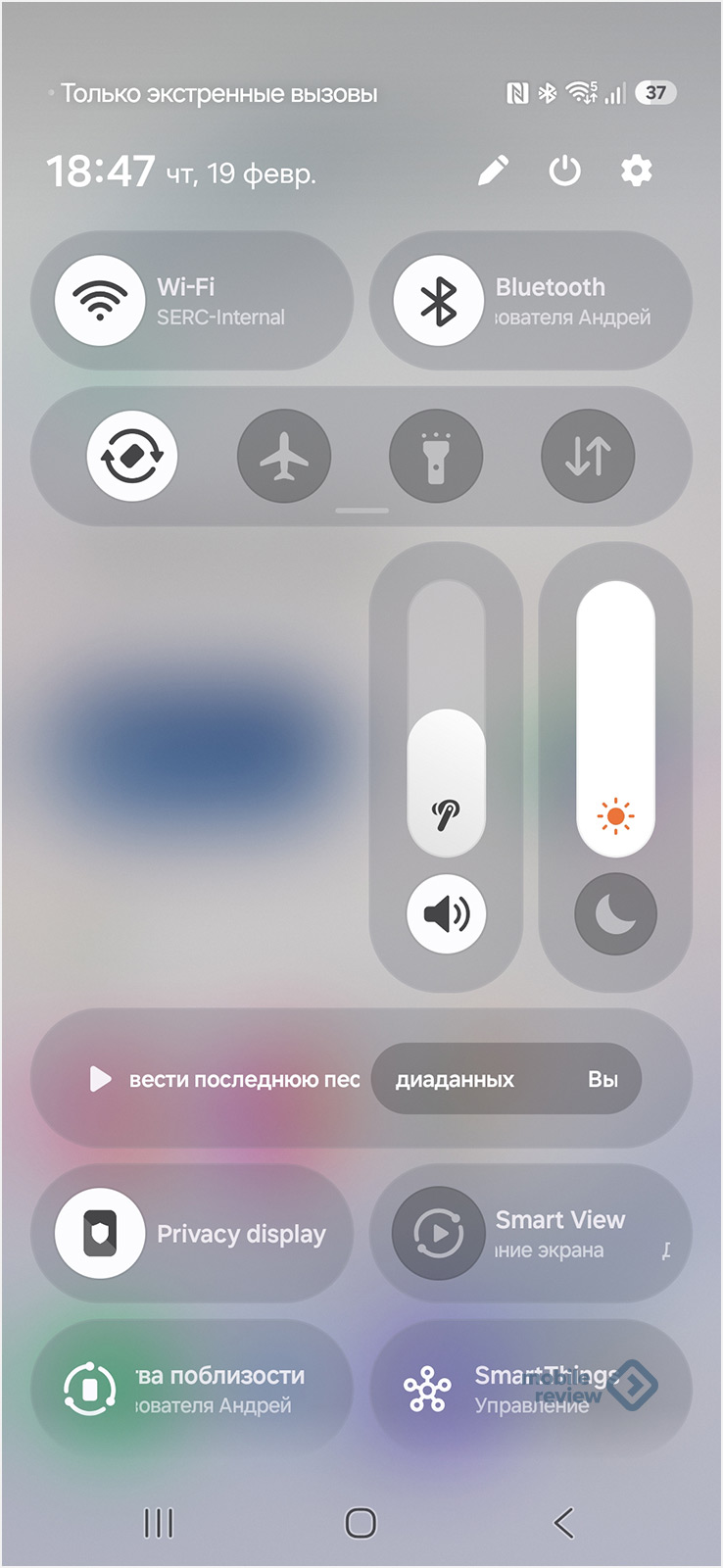Enable airplane mode
The width and height of the screenshot is (723, 1568).
tap(284, 456)
